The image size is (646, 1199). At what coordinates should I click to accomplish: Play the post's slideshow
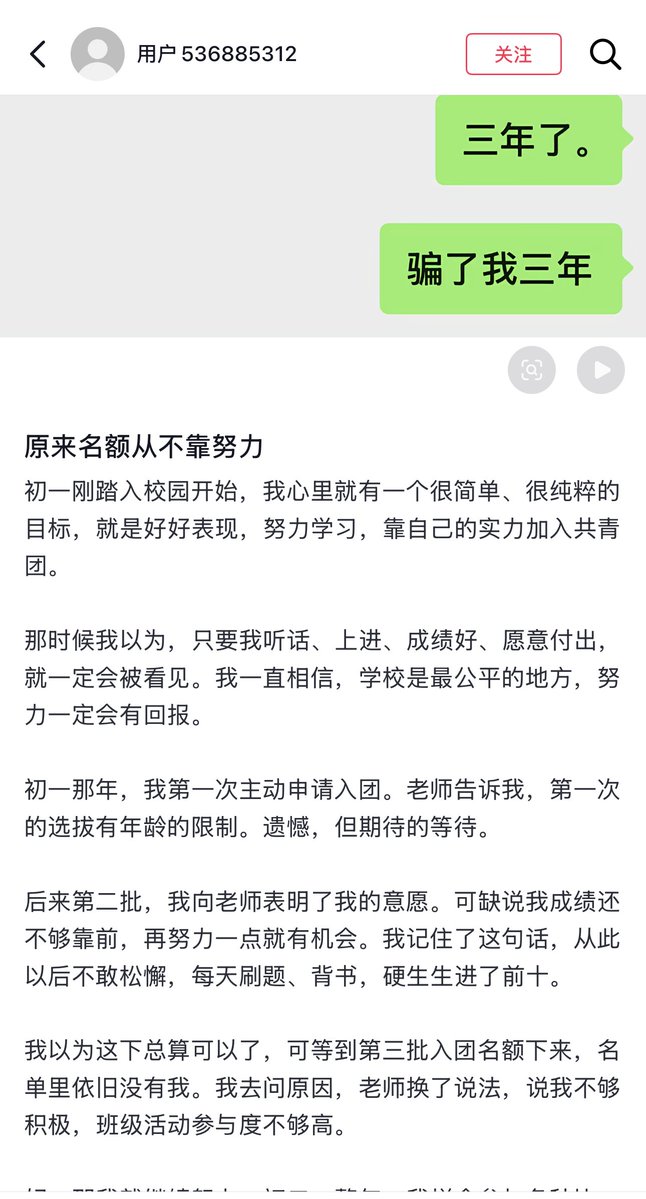[601, 370]
